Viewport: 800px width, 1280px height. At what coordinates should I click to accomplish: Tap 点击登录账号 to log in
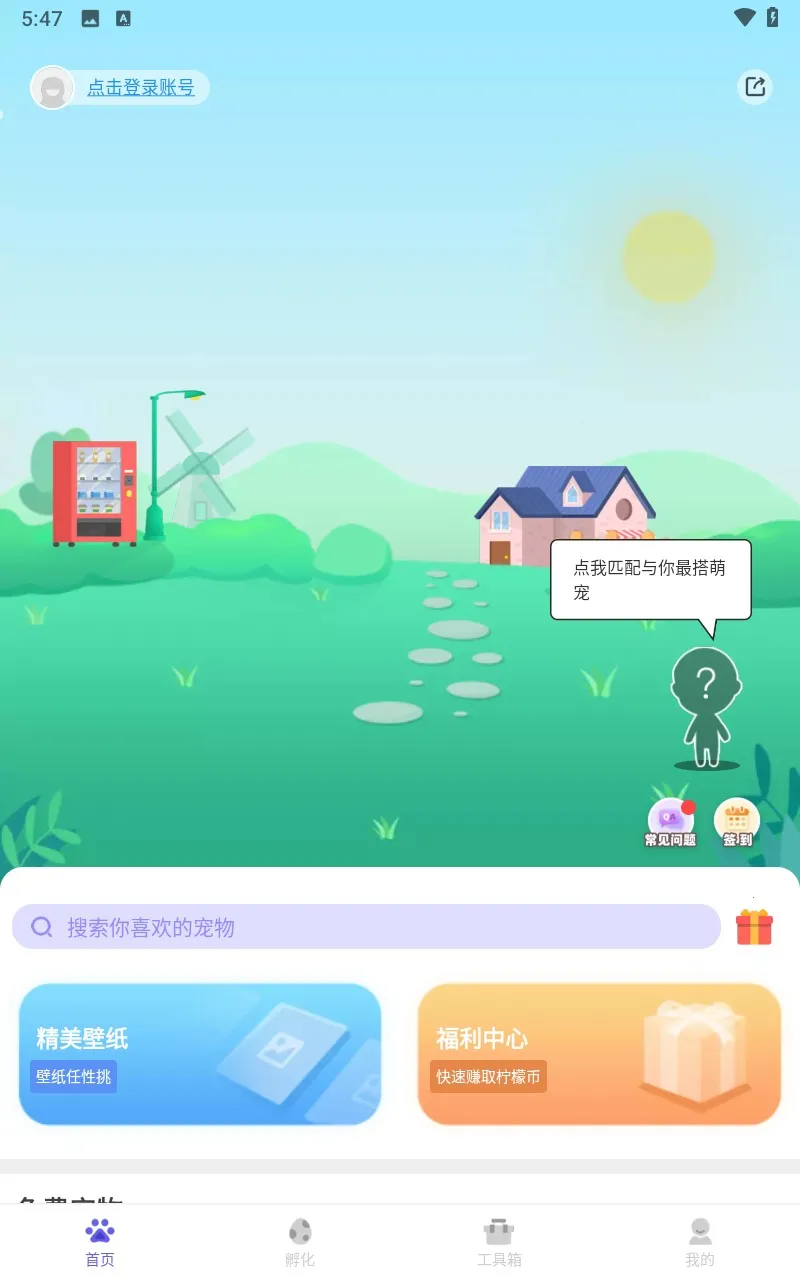click(x=140, y=88)
